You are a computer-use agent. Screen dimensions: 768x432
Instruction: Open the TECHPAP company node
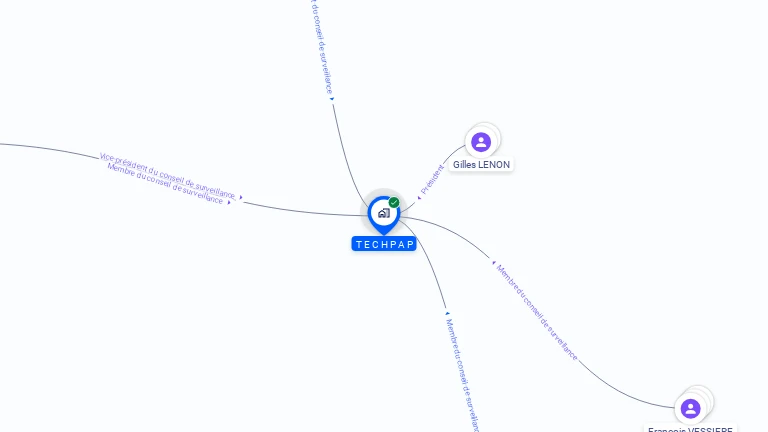(x=383, y=213)
